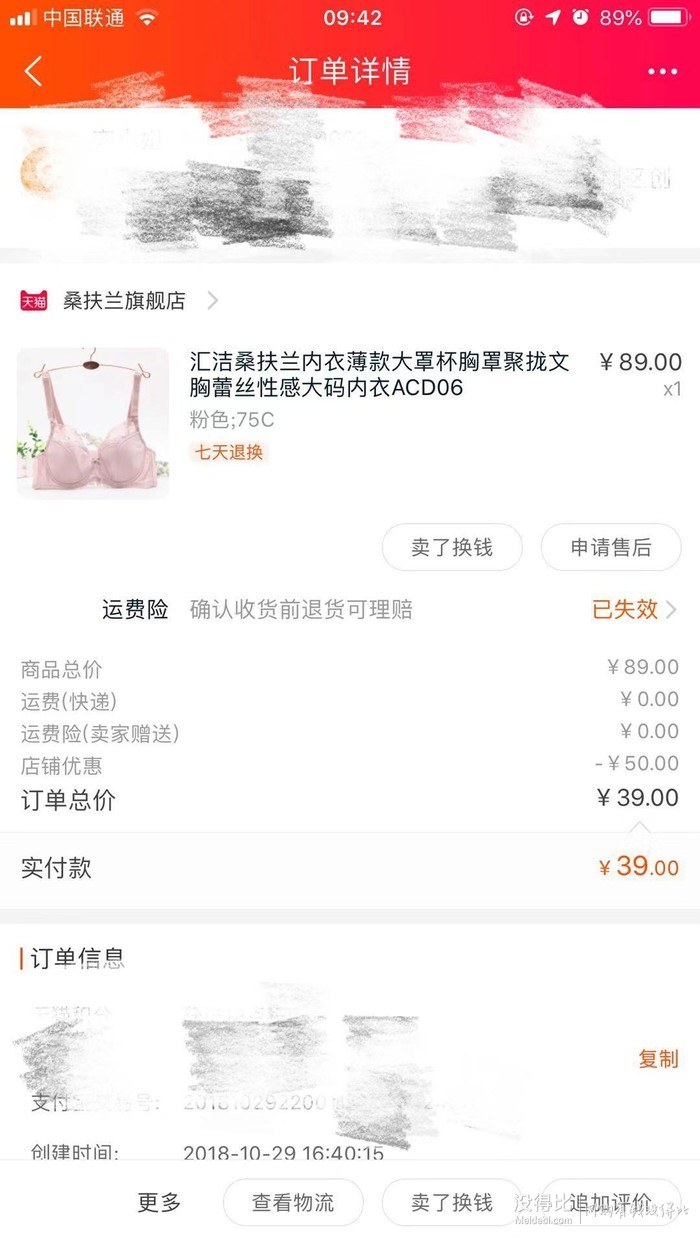Tap 卖了换钱 below the product
Viewport: 700px width, 1244px height.
452,547
